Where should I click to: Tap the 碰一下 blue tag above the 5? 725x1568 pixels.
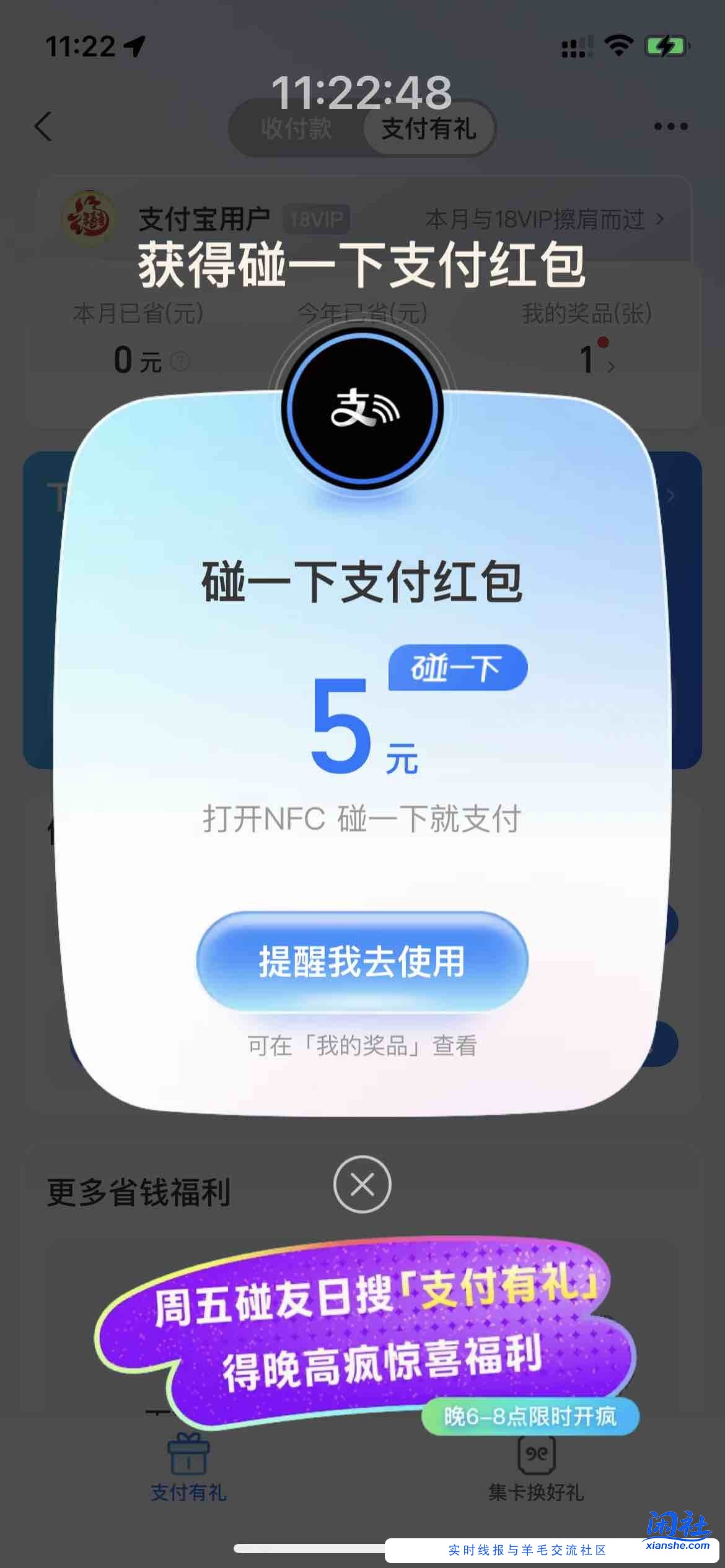tap(459, 668)
